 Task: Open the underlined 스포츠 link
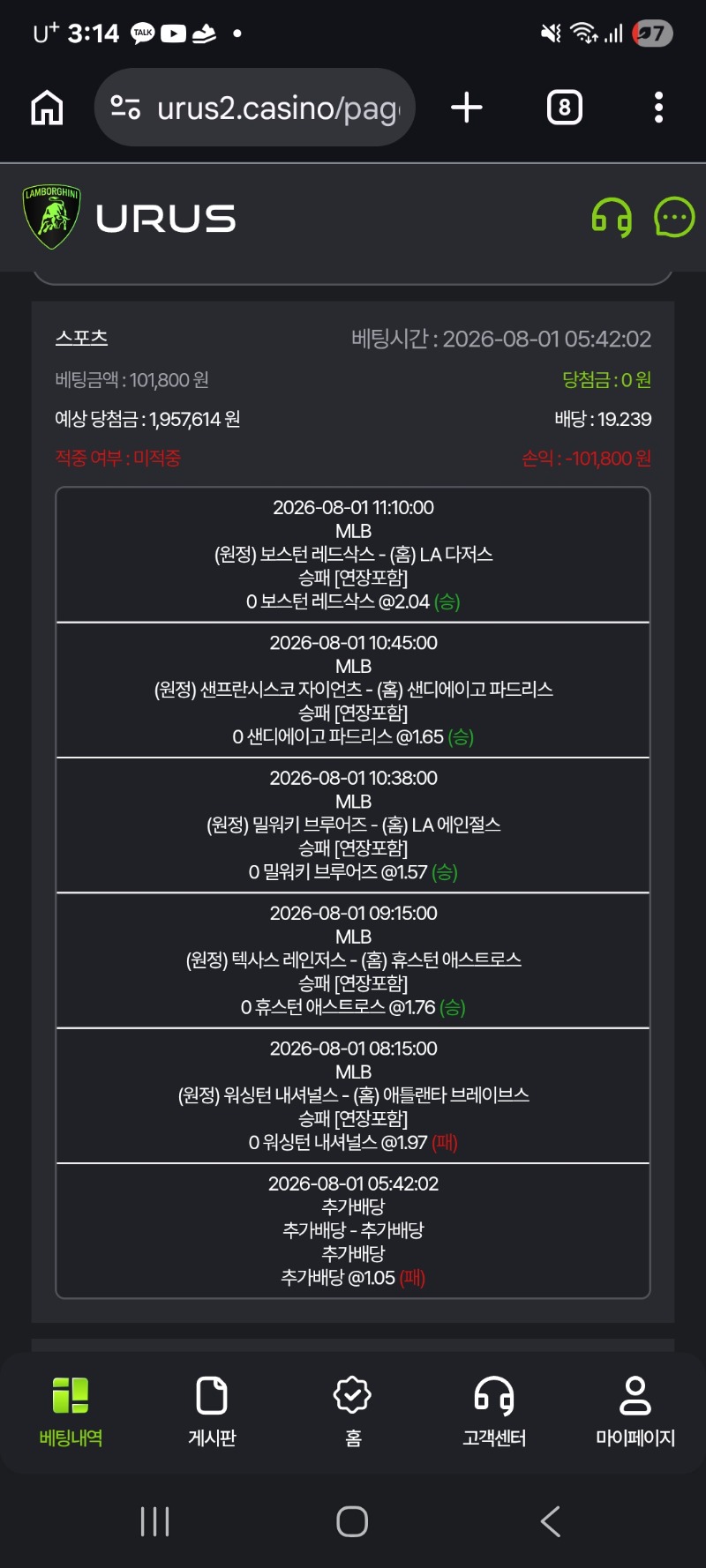coord(81,338)
